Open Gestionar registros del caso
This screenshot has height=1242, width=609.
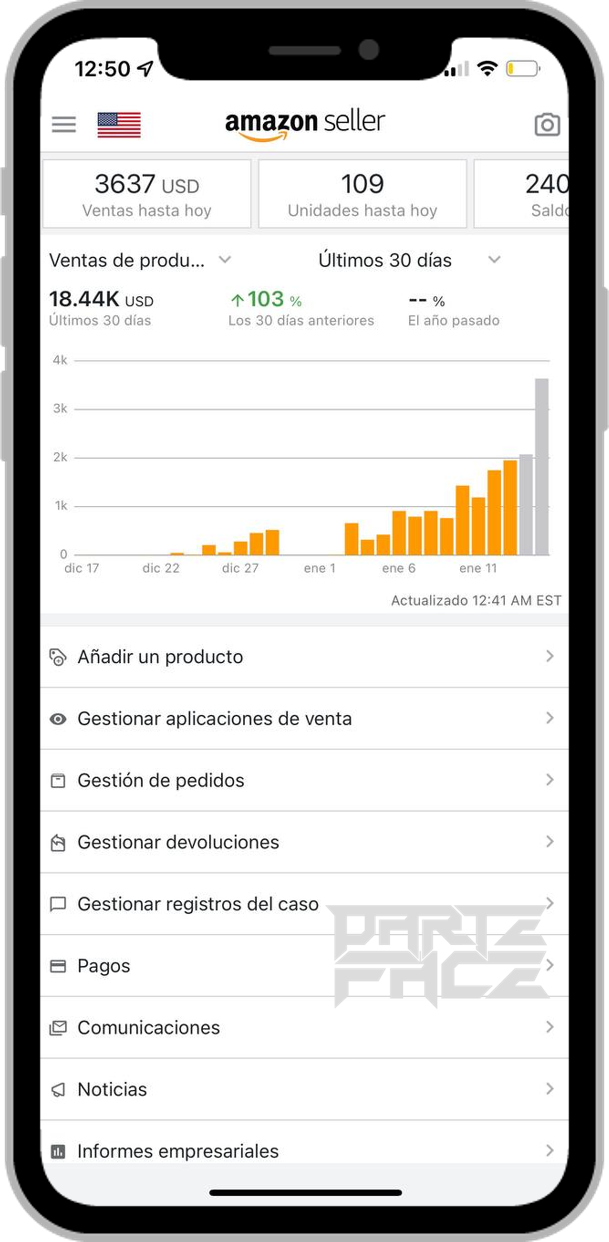tap(304, 905)
